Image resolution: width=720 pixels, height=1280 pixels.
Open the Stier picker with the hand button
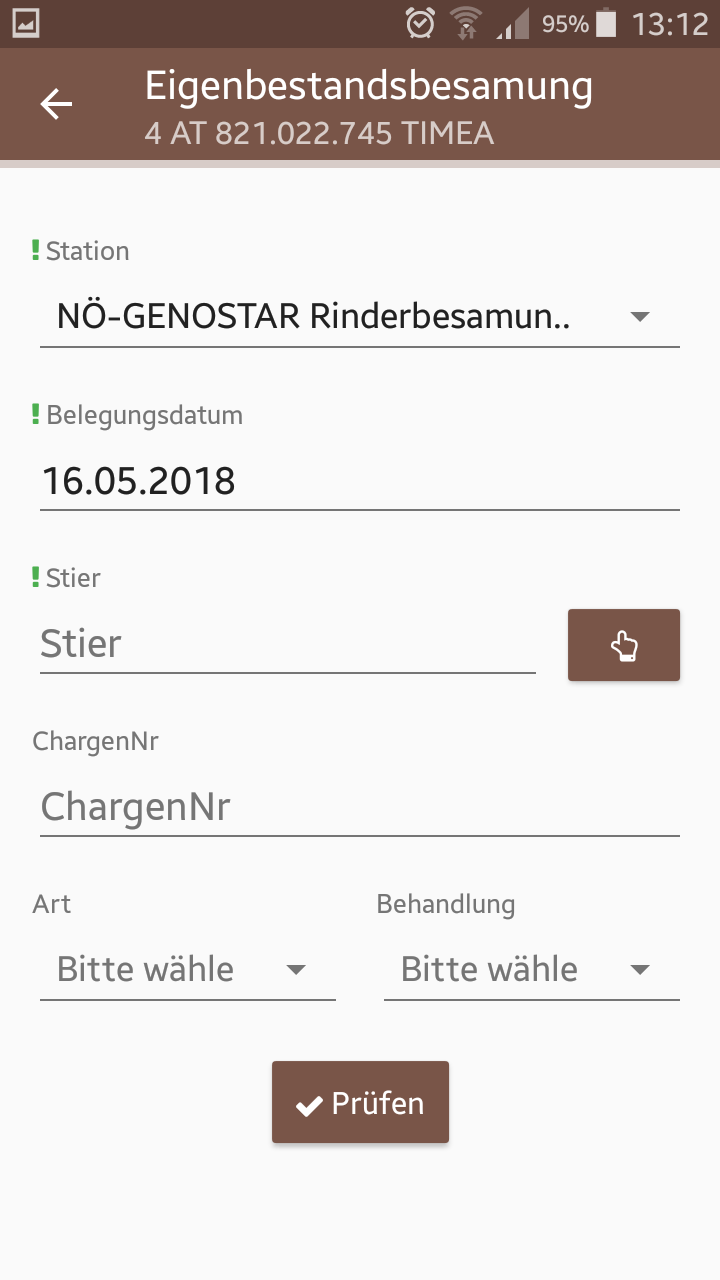pos(624,646)
